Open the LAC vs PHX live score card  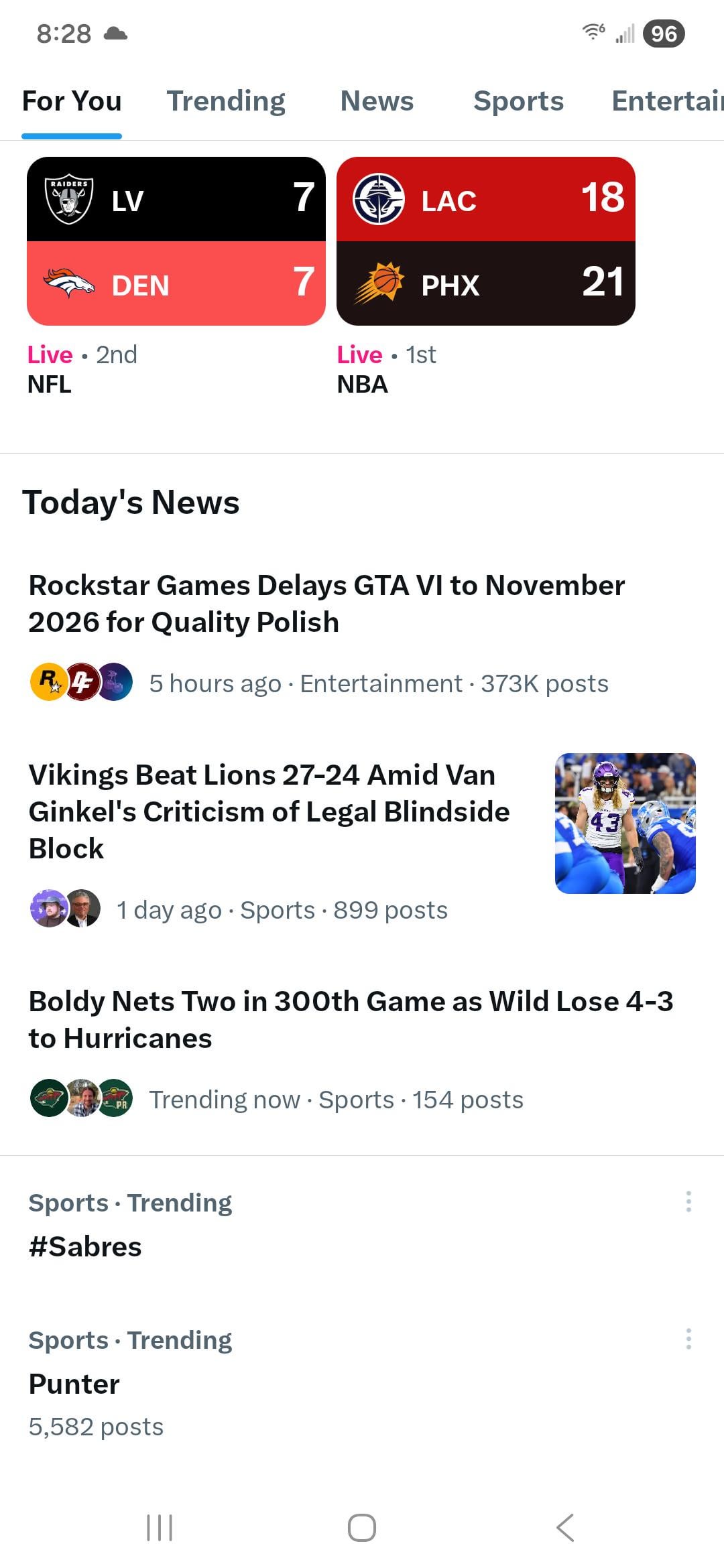(x=485, y=241)
